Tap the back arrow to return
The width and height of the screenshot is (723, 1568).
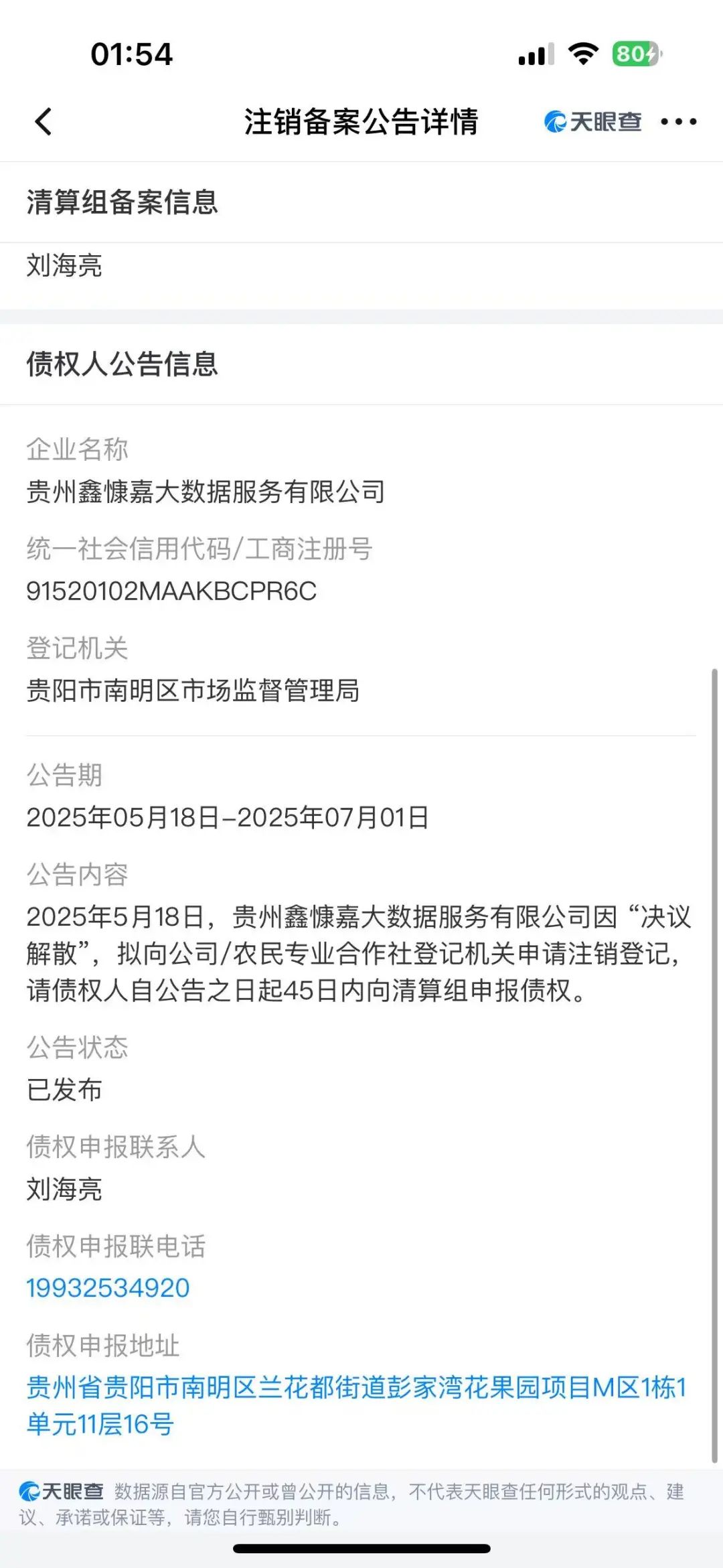click(42, 121)
